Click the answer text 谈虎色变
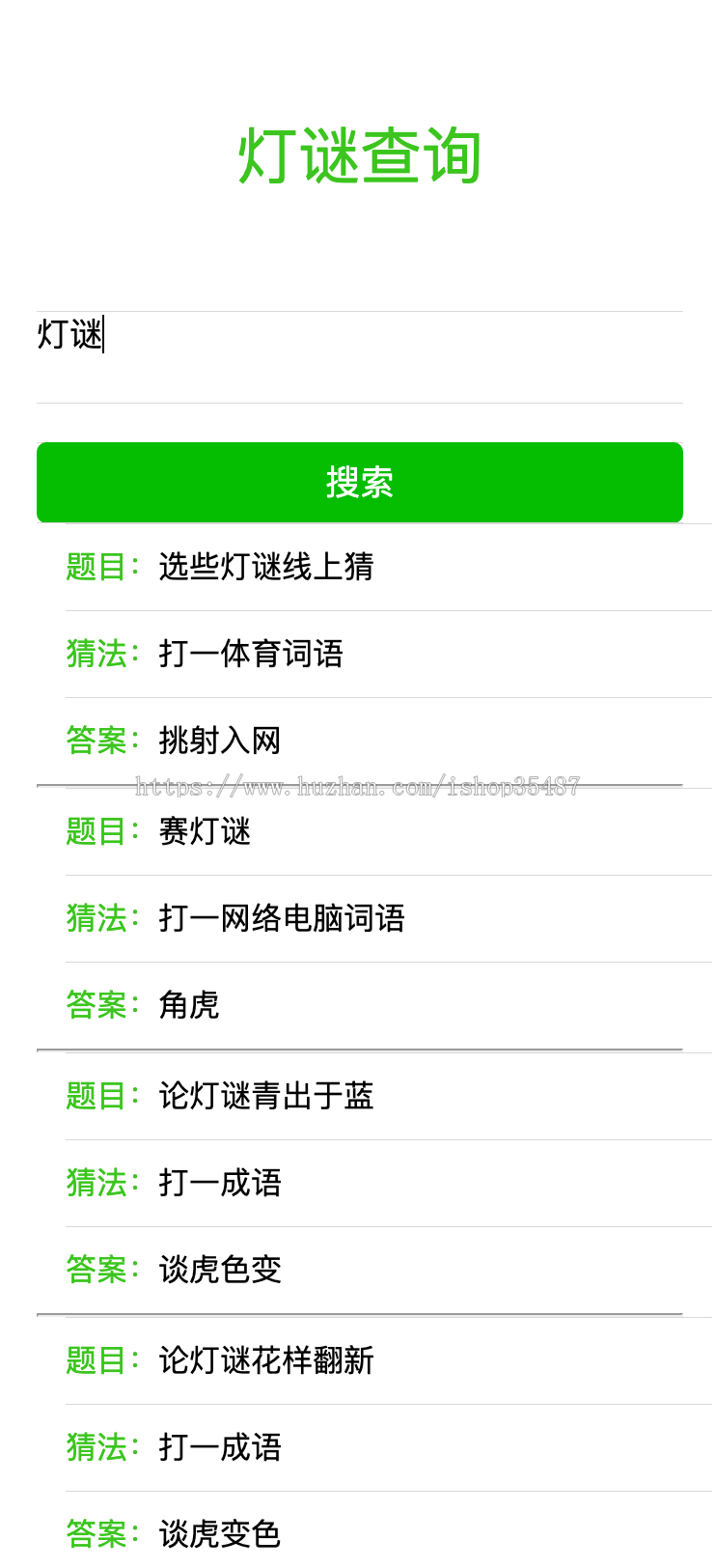Viewport: 716px width, 1568px height. click(218, 1270)
